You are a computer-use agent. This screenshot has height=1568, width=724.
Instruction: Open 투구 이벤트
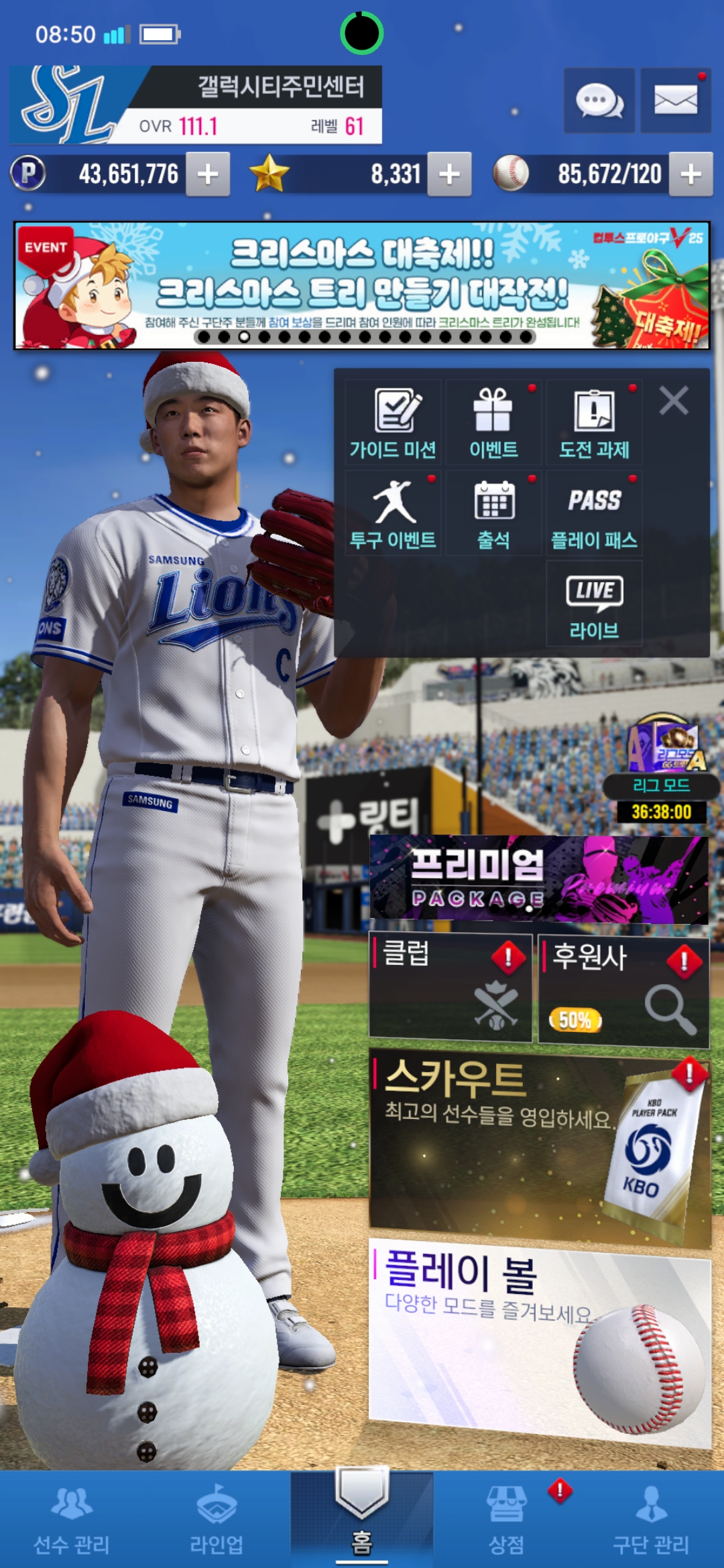pyautogui.click(x=393, y=513)
